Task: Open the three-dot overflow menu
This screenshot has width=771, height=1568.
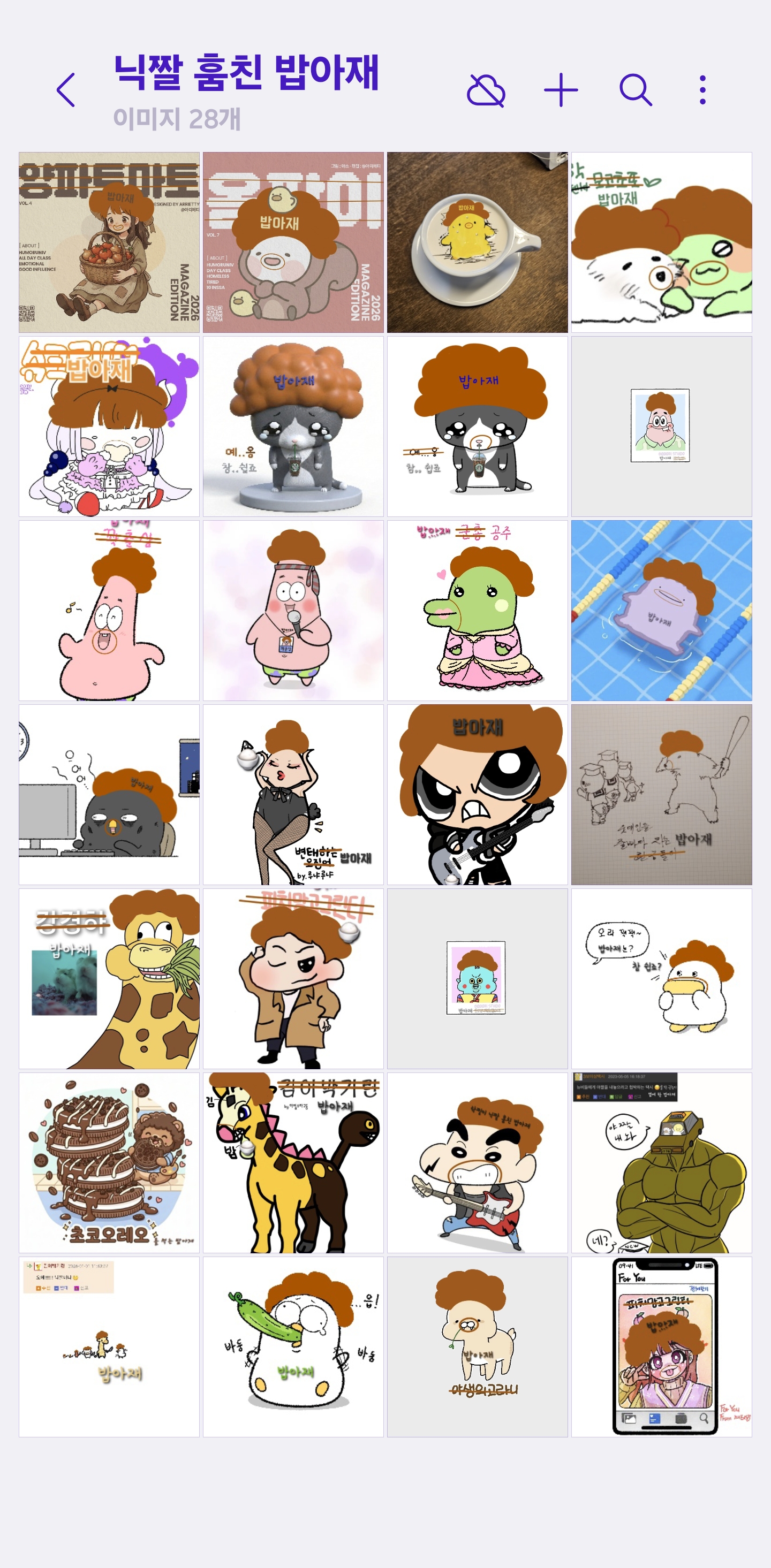Action: click(702, 90)
